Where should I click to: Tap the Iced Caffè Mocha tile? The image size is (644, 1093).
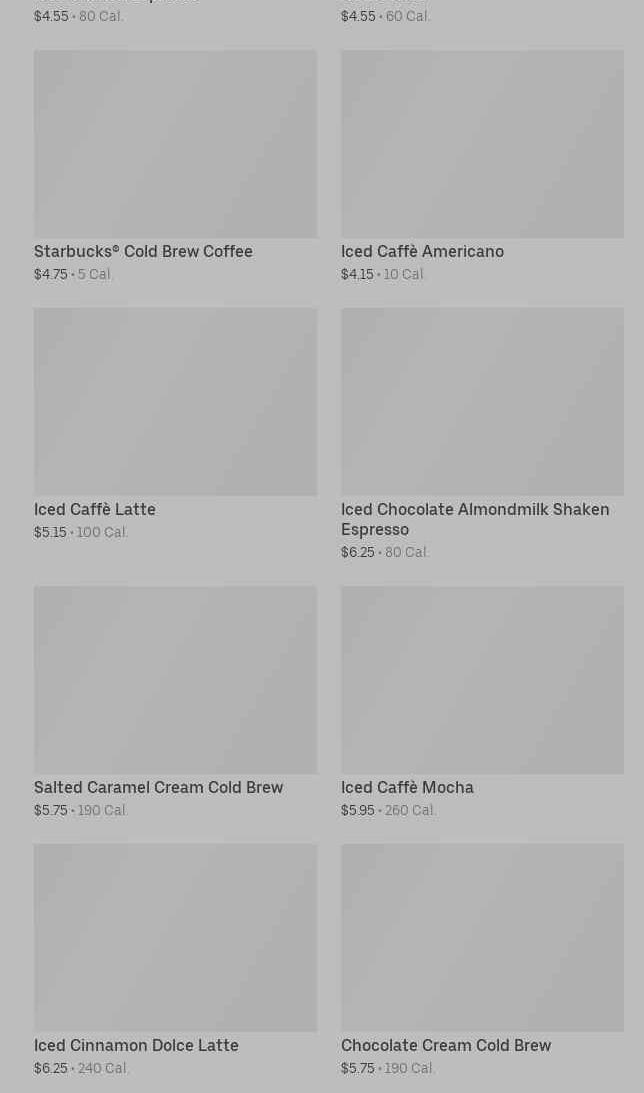482,680
